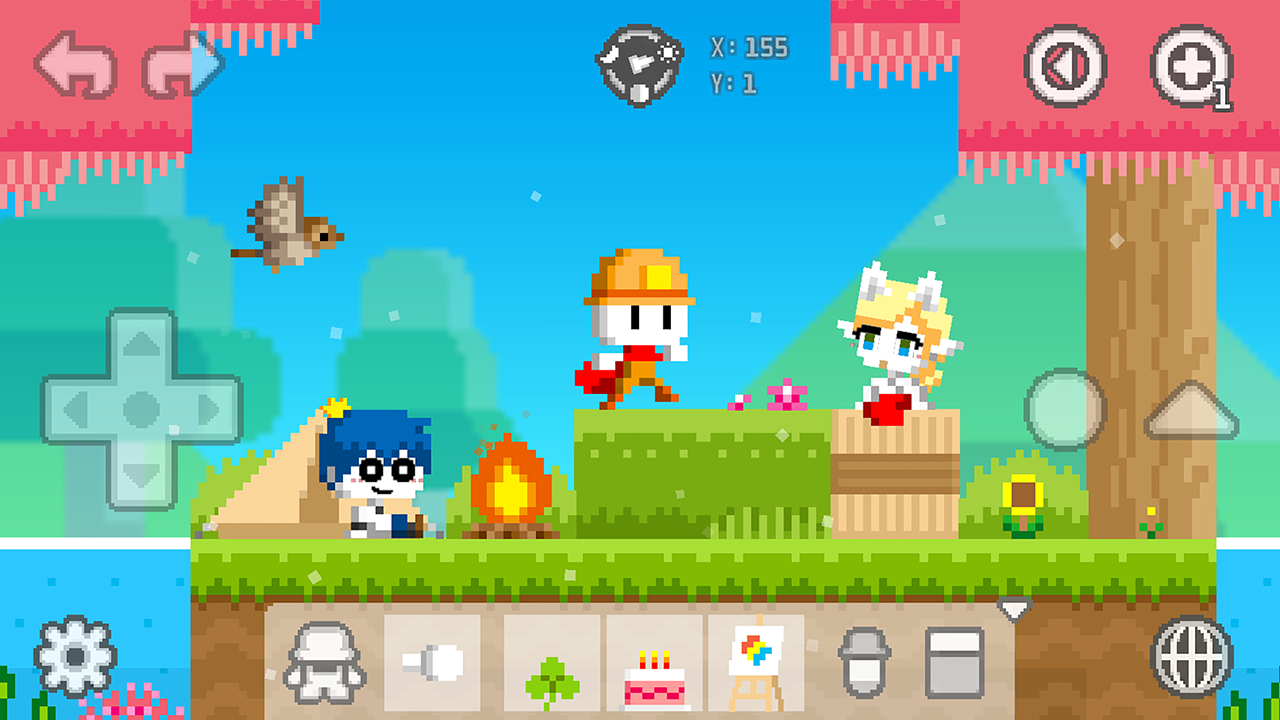This screenshot has height=720, width=1280.
Task: Move with the directional pad
Action: [x=141, y=409]
